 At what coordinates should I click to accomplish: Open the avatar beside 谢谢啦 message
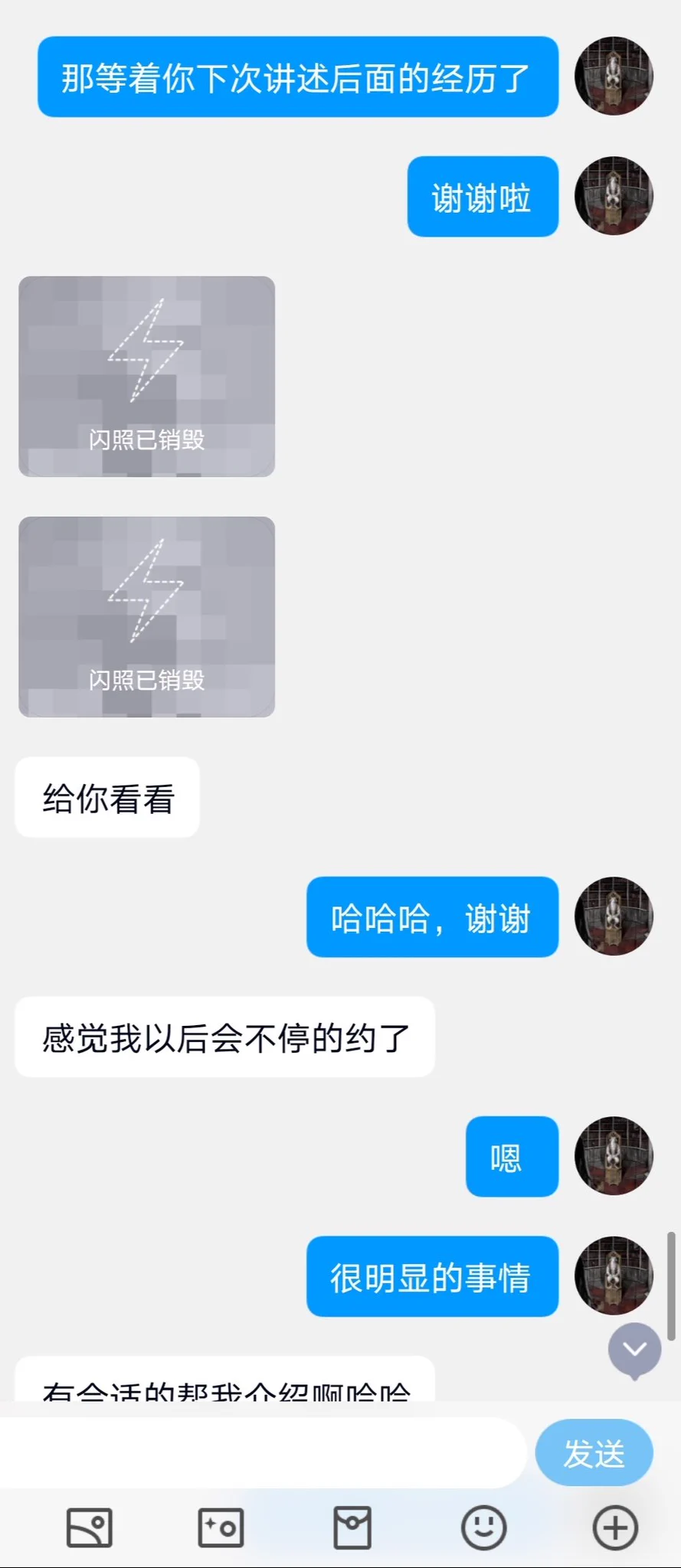614,196
